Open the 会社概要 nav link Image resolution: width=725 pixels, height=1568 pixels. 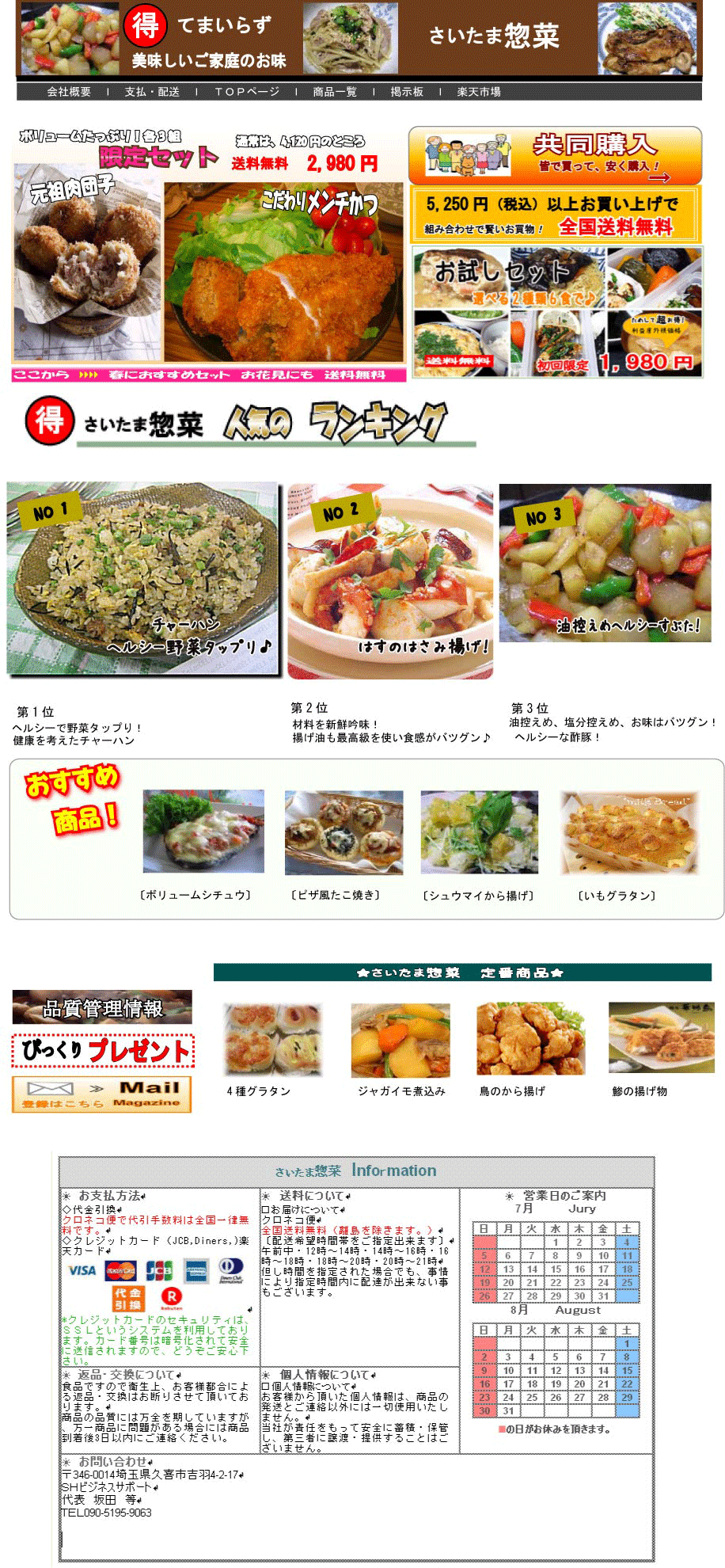tap(69, 92)
